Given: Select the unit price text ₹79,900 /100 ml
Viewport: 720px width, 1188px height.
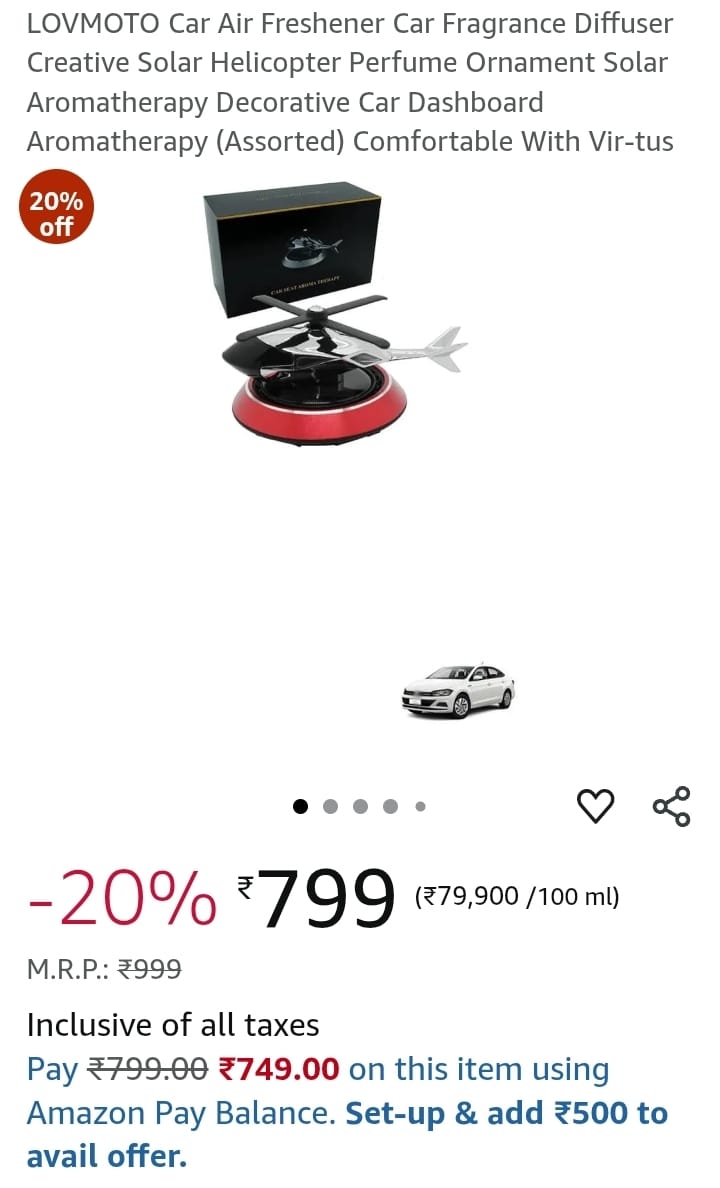Looking at the screenshot, I should pyautogui.click(x=516, y=896).
